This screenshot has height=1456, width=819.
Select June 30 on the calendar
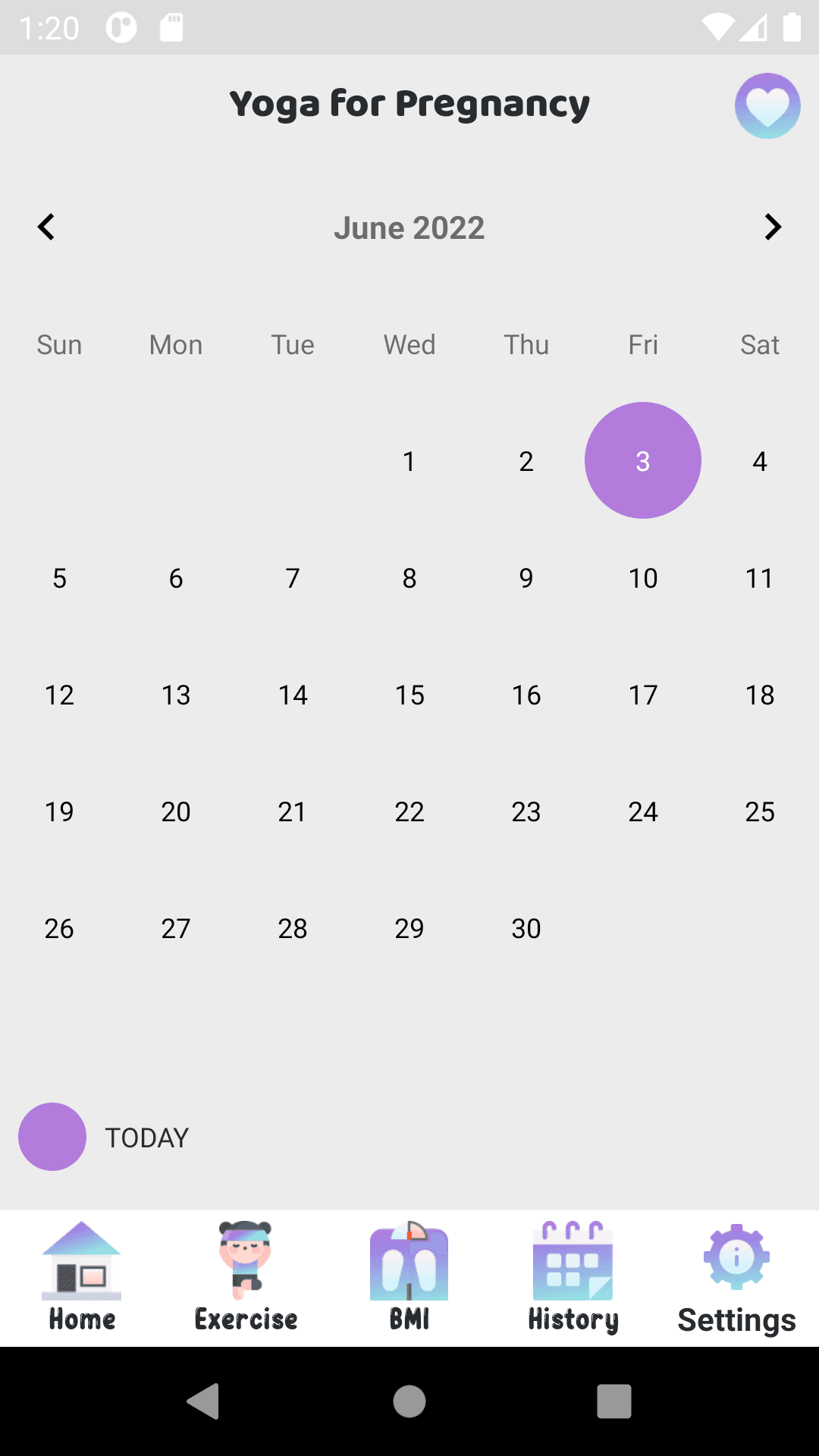(x=526, y=928)
